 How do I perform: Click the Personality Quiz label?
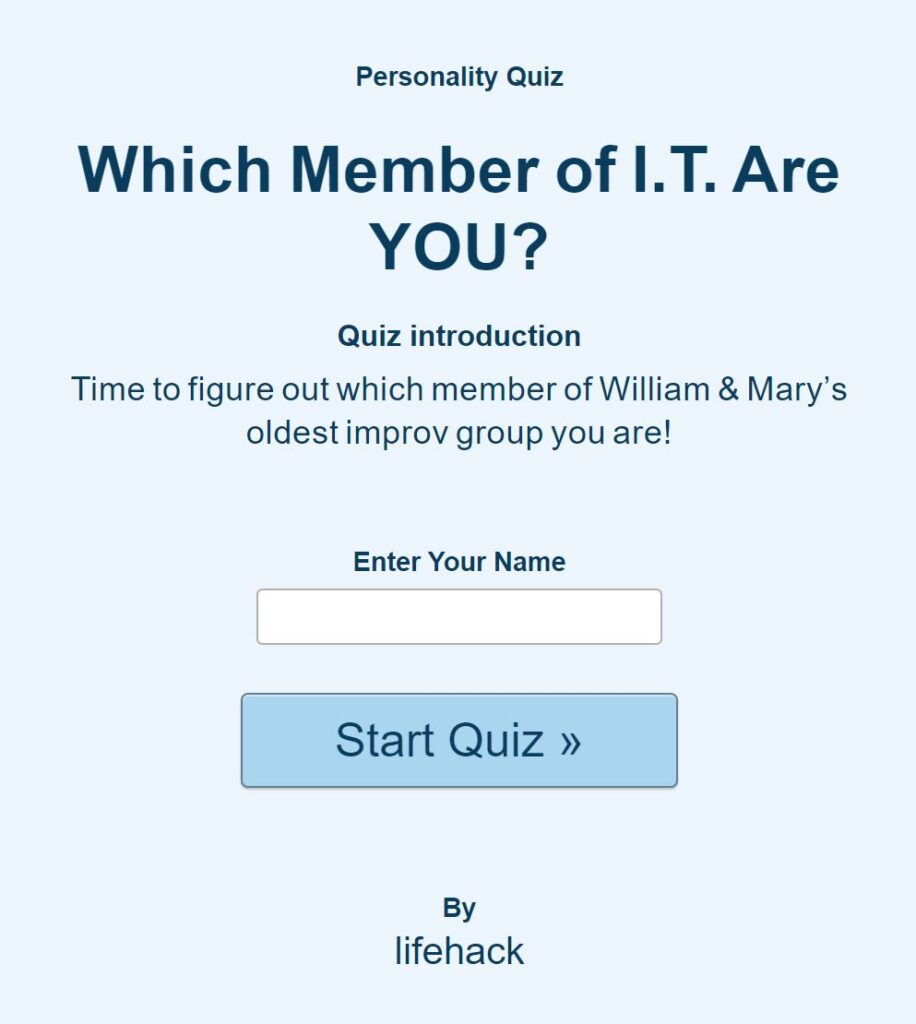click(458, 76)
